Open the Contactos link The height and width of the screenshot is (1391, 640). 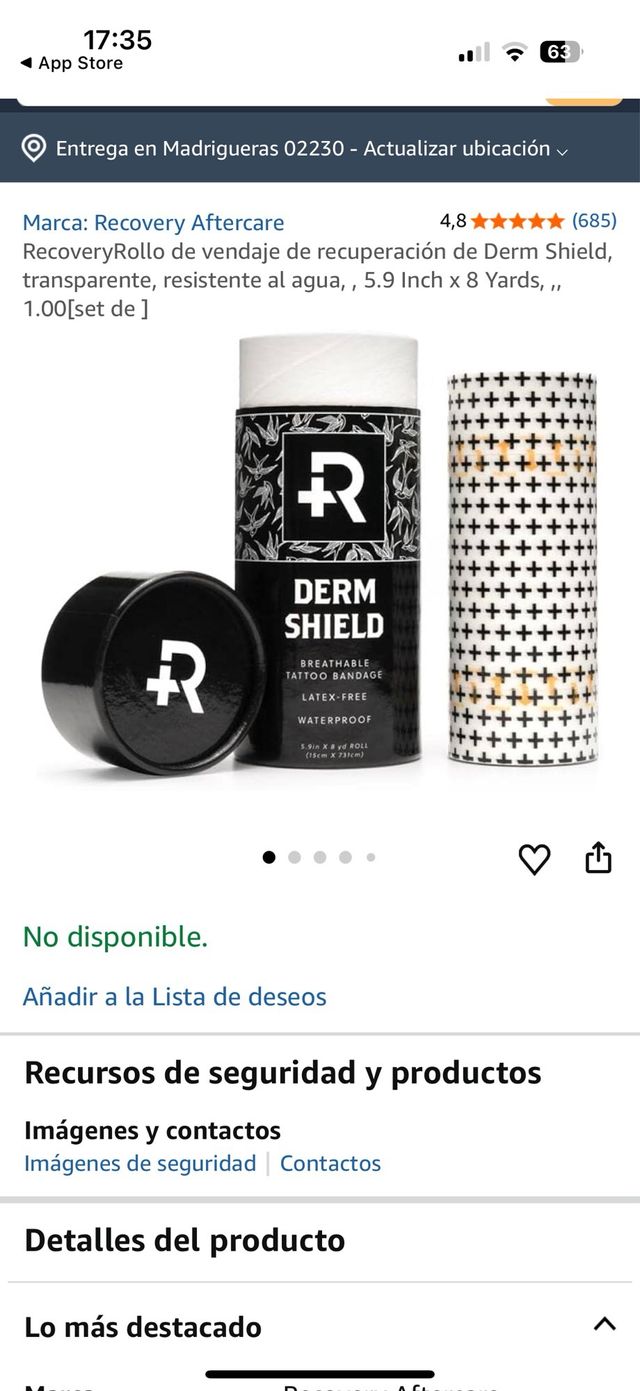point(330,1163)
